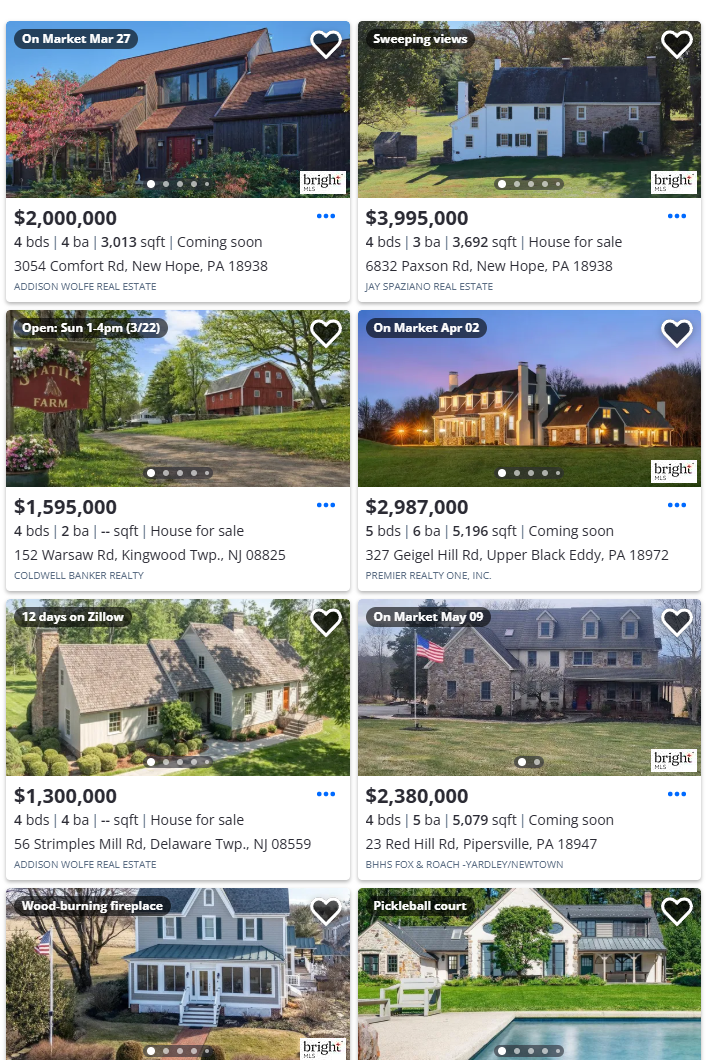This screenshot has width=713, height=1060.
Task: Show more options for 56 Strimples Mill Rd
Action: click(326, 794)
